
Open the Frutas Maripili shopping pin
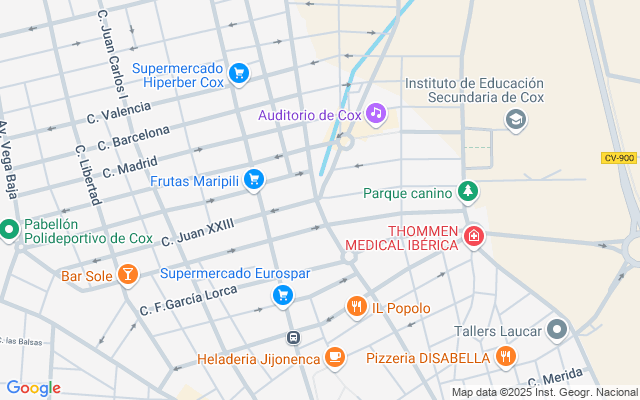(254, 180)
